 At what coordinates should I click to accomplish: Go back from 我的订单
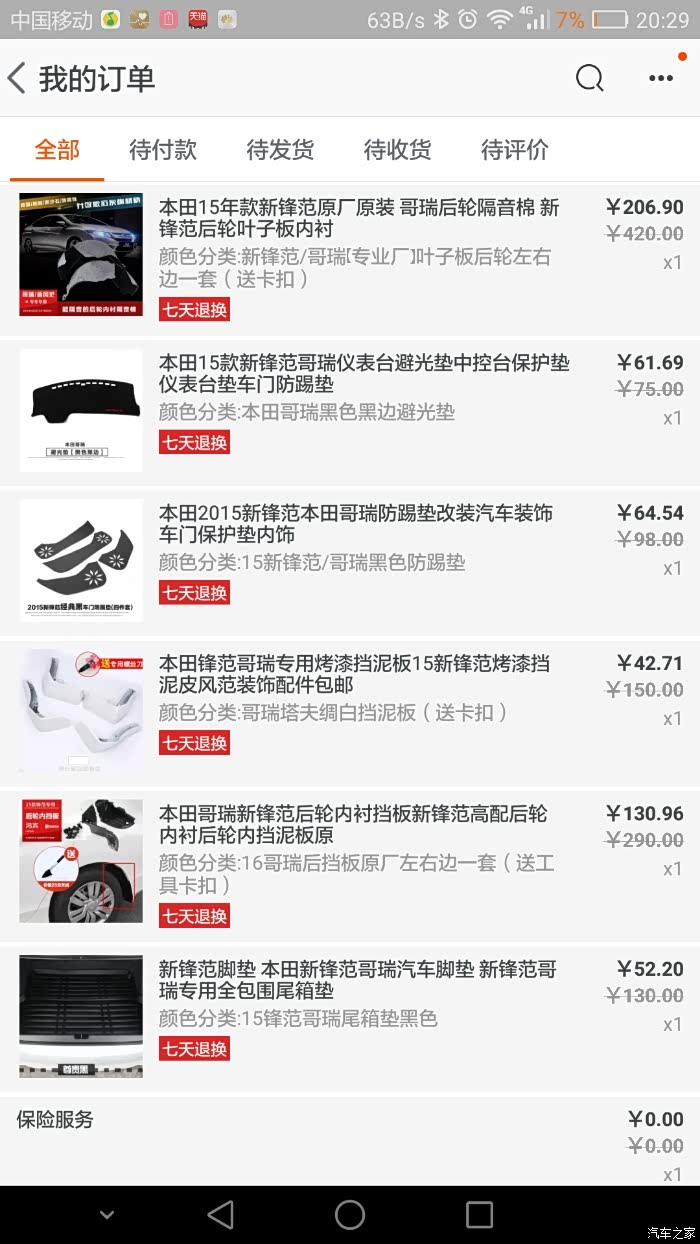(18, 78)
